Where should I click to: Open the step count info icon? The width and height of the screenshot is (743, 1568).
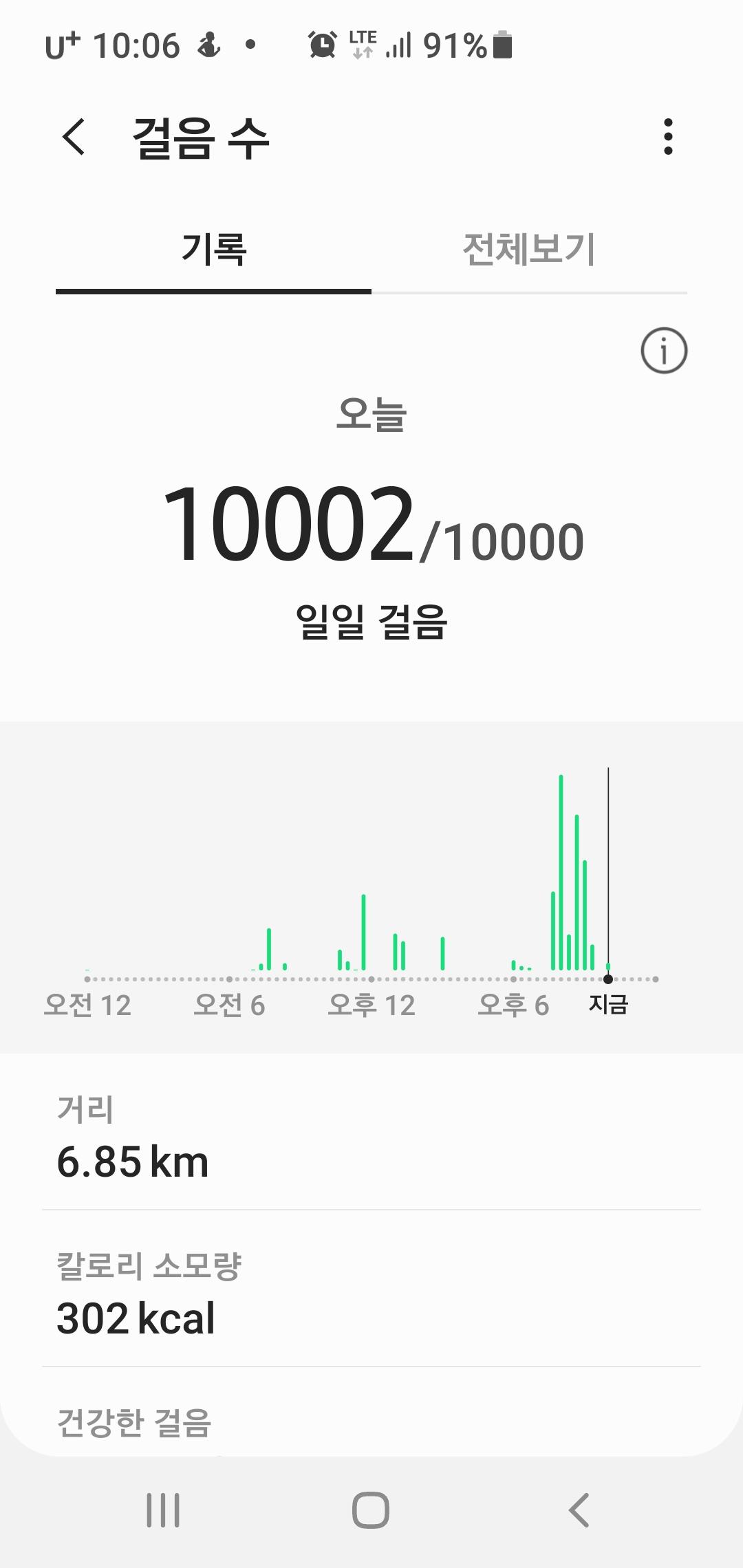(x=664, y=351)
